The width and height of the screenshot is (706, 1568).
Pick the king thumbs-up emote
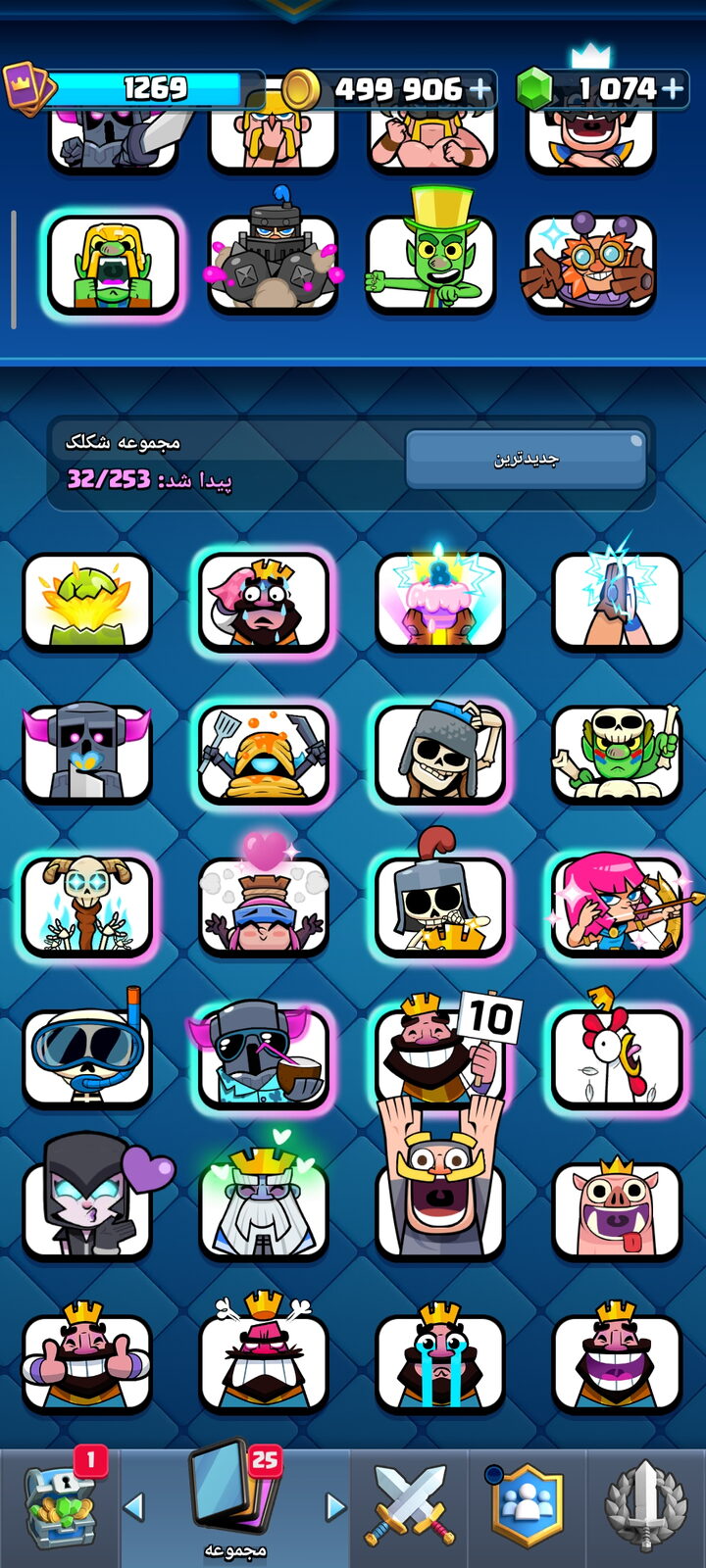(86, 1357)
